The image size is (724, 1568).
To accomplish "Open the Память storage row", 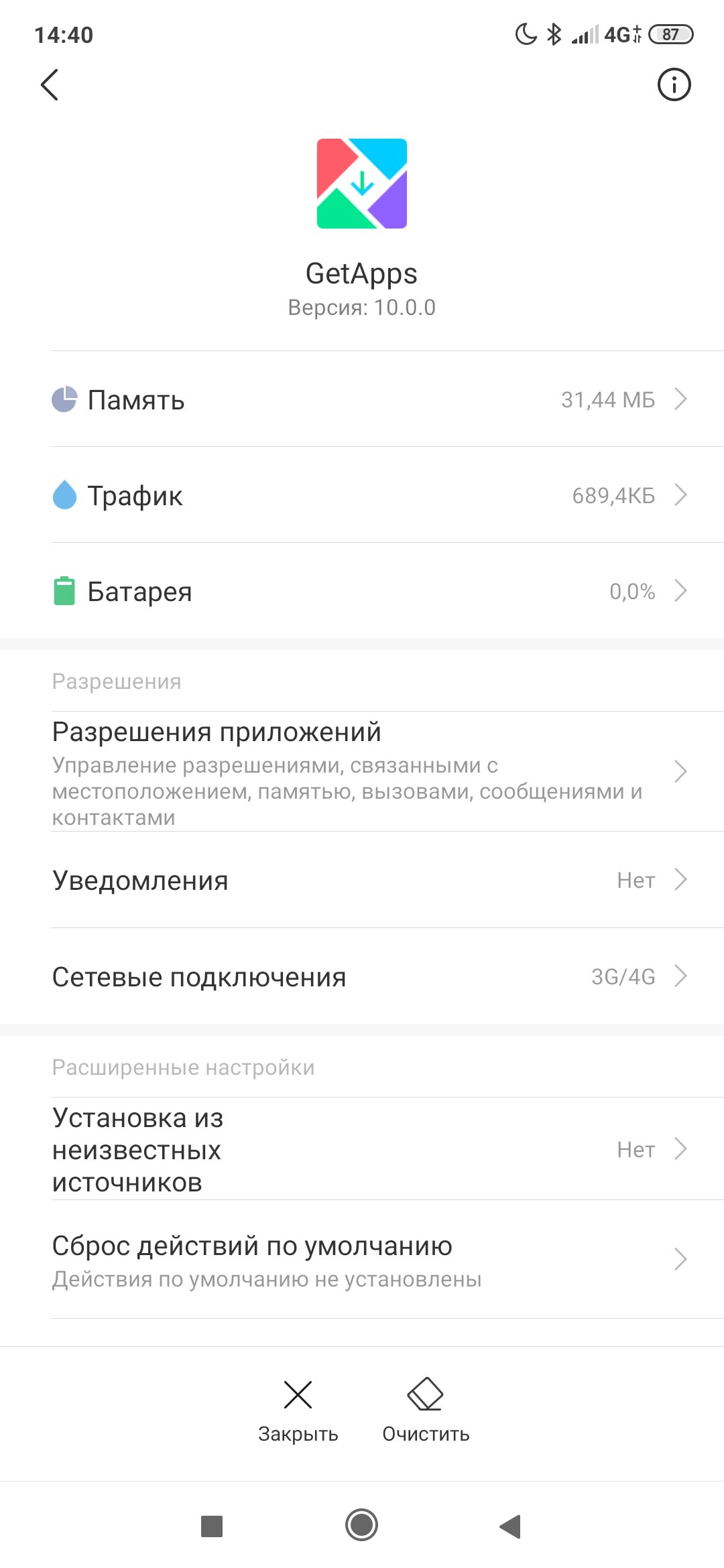I will click(x=362, y=399).
